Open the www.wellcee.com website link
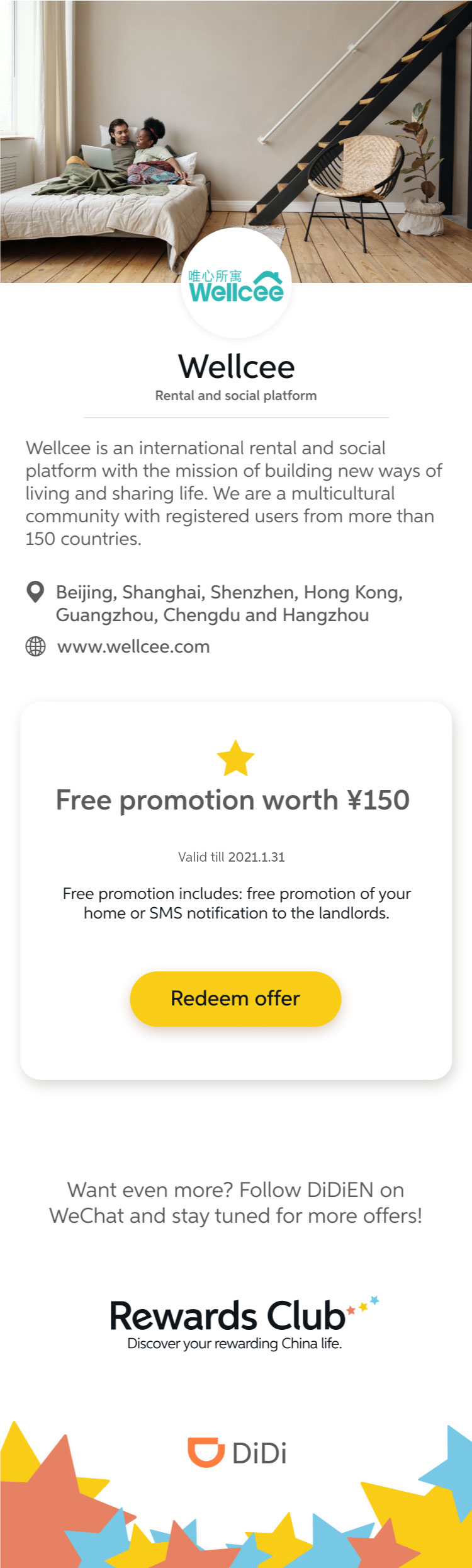Screen dimensions: 472x1568 [133, 646]
